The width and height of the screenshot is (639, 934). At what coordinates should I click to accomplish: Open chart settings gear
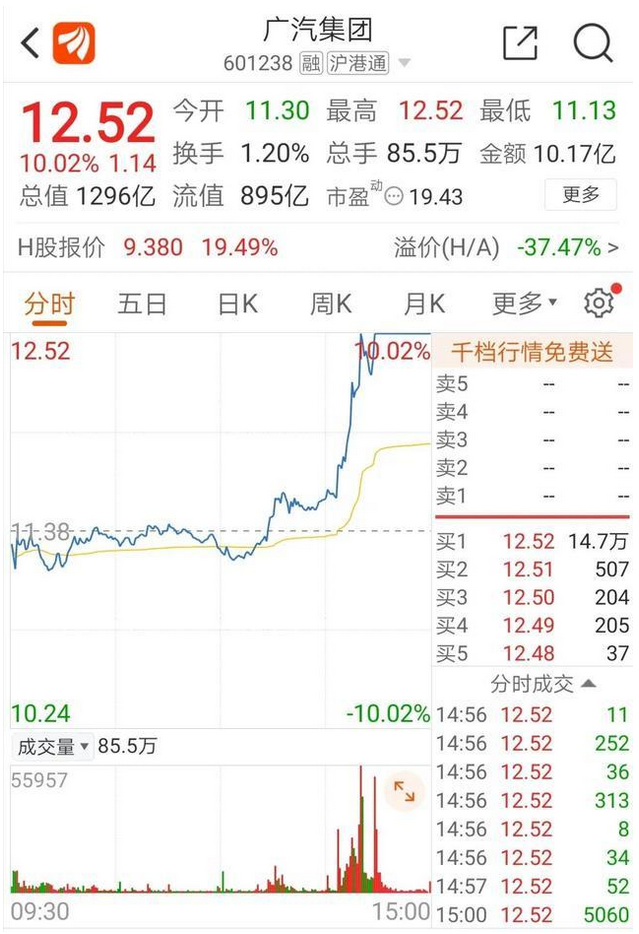click(x=598, y=303)
